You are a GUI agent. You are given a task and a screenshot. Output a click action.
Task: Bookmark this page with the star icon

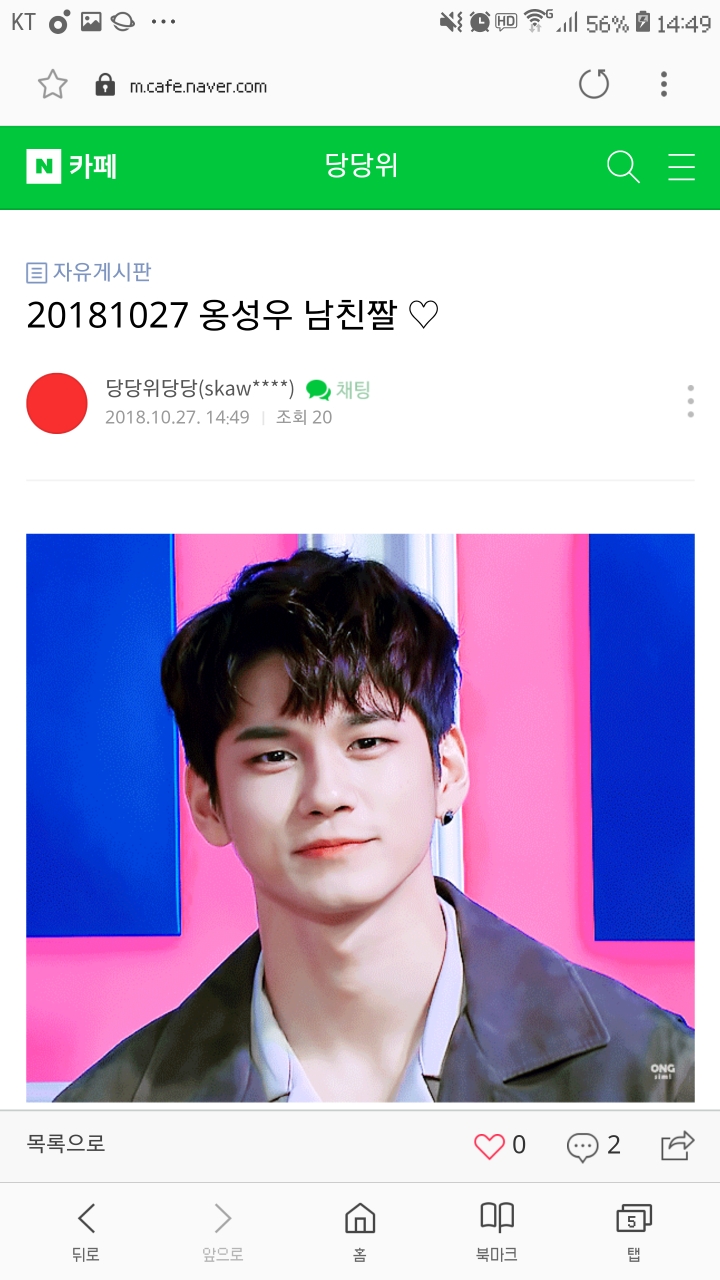[x=52, y=85]
